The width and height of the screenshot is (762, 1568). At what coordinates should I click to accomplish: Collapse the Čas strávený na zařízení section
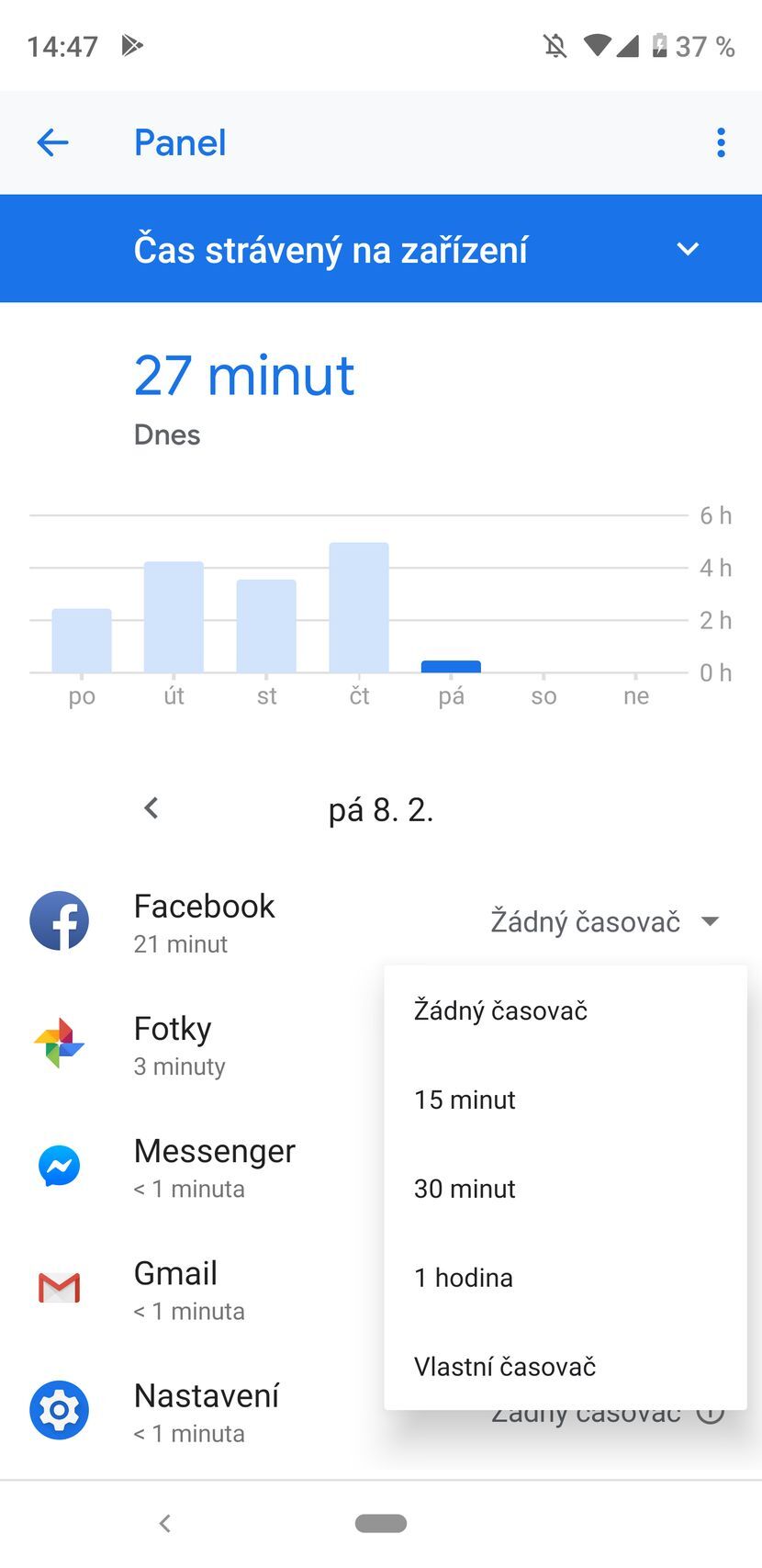[x=688, y=249]
